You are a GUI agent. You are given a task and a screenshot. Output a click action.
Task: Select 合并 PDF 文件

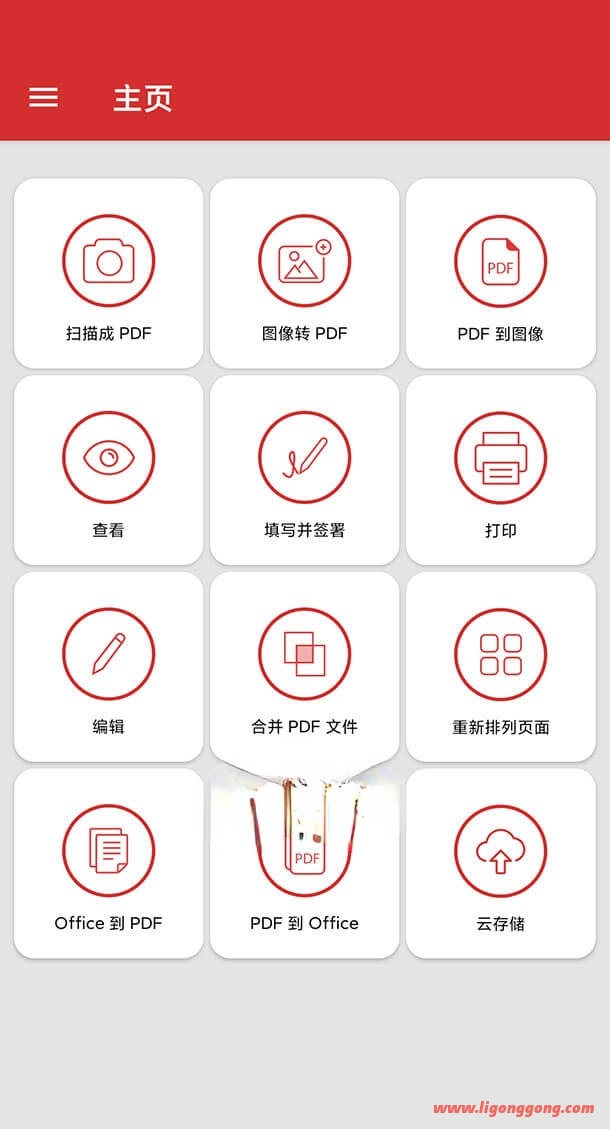pos(305,667)
